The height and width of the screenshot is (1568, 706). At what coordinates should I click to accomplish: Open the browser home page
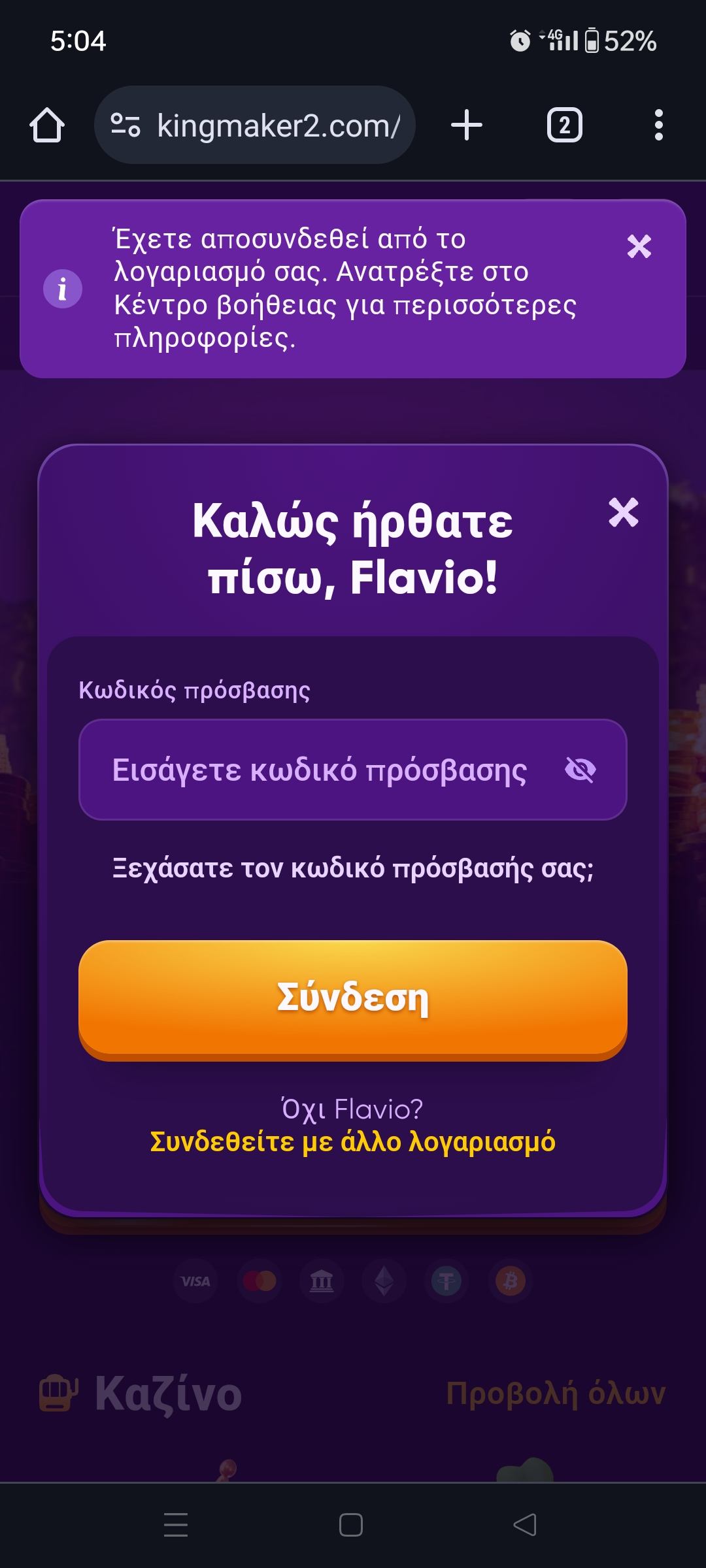tap(47, 125)
